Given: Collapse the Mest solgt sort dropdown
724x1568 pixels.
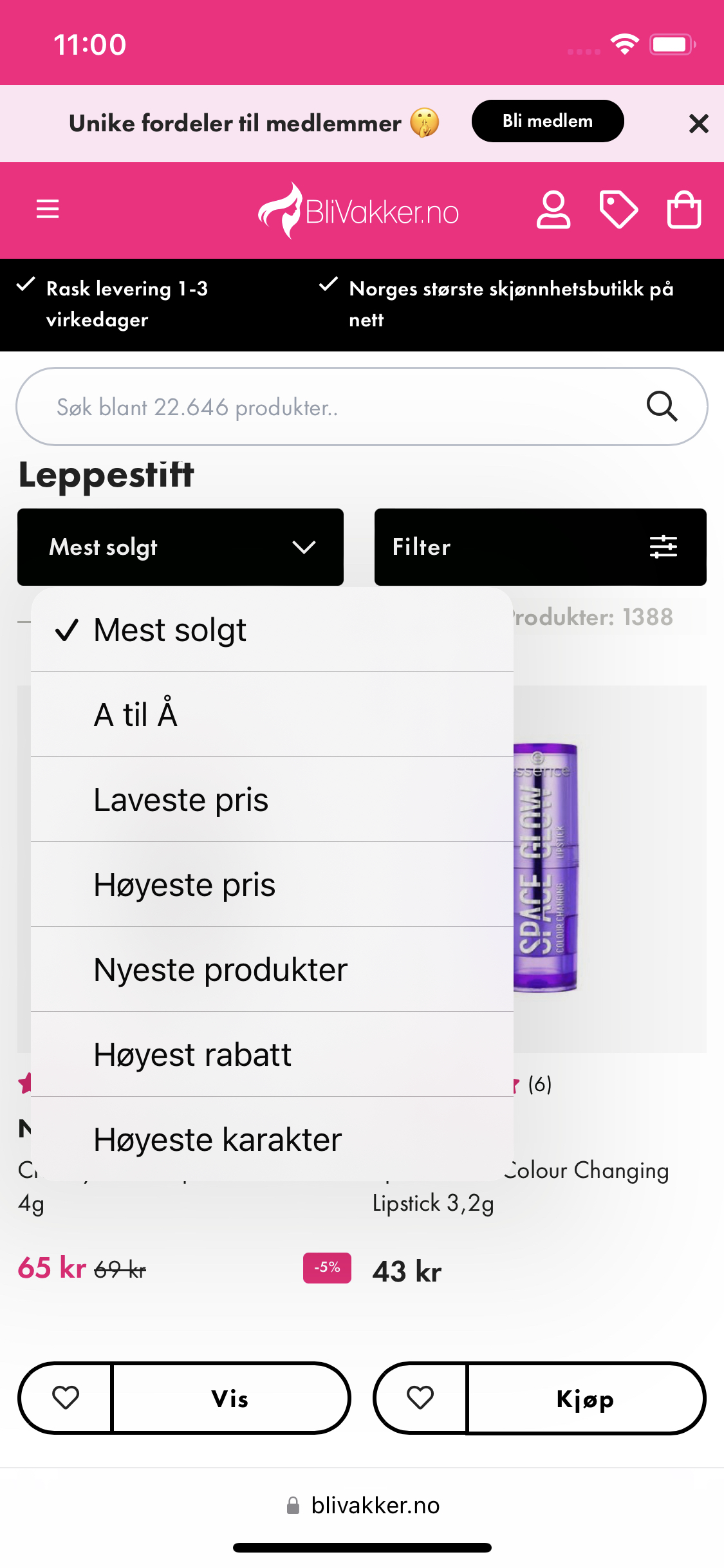Looking at the screenshot, I should 180,546.
